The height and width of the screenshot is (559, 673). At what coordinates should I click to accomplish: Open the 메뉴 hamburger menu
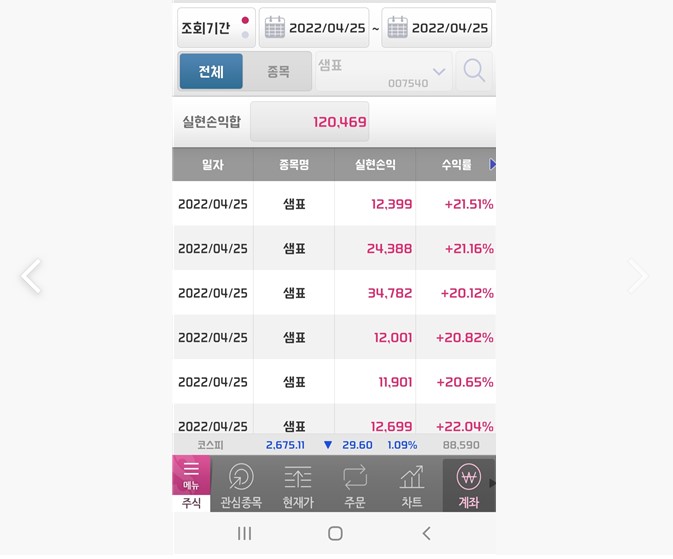click(191, 475)
